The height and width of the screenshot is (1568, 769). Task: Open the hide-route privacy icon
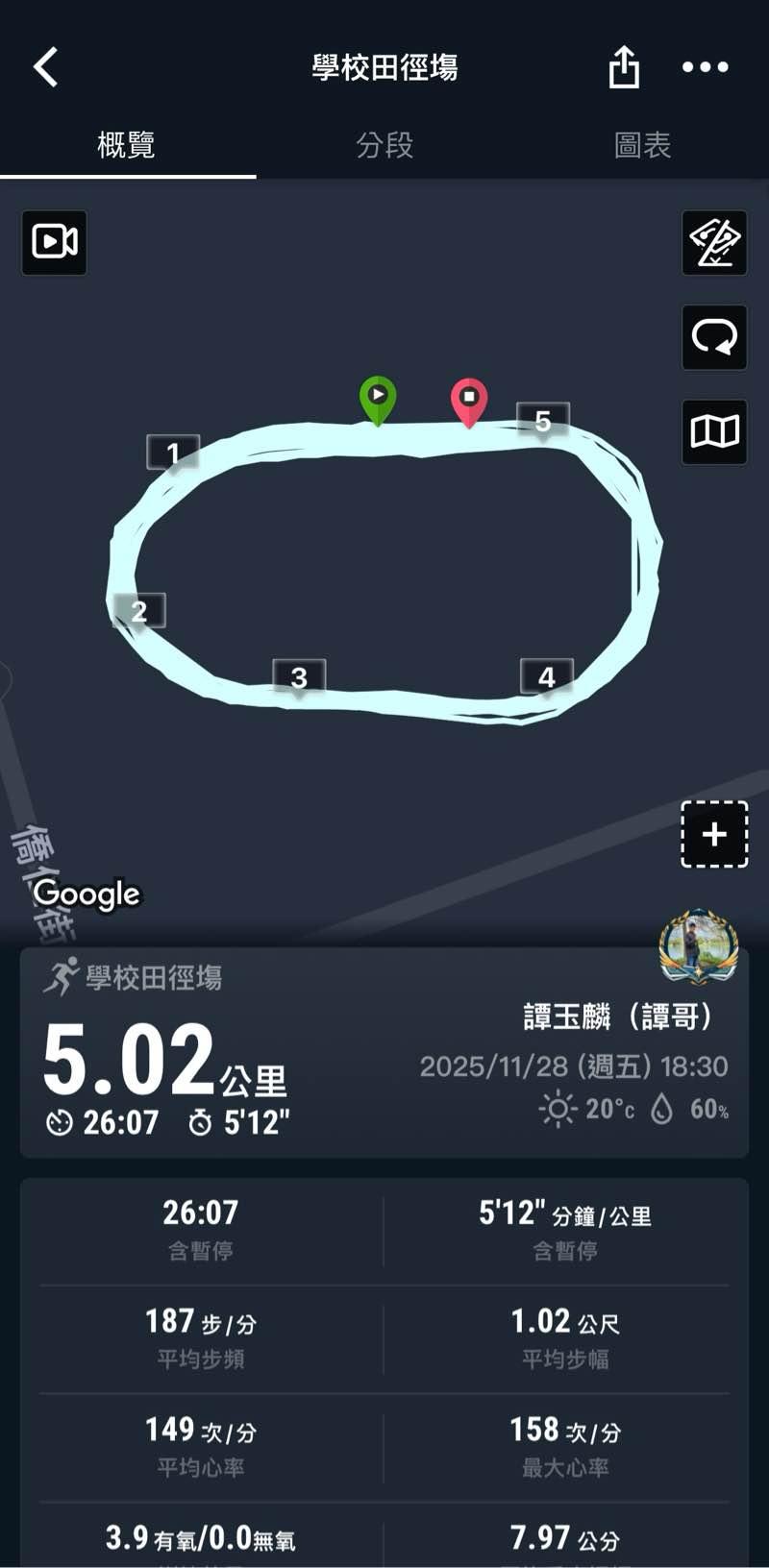714,242
